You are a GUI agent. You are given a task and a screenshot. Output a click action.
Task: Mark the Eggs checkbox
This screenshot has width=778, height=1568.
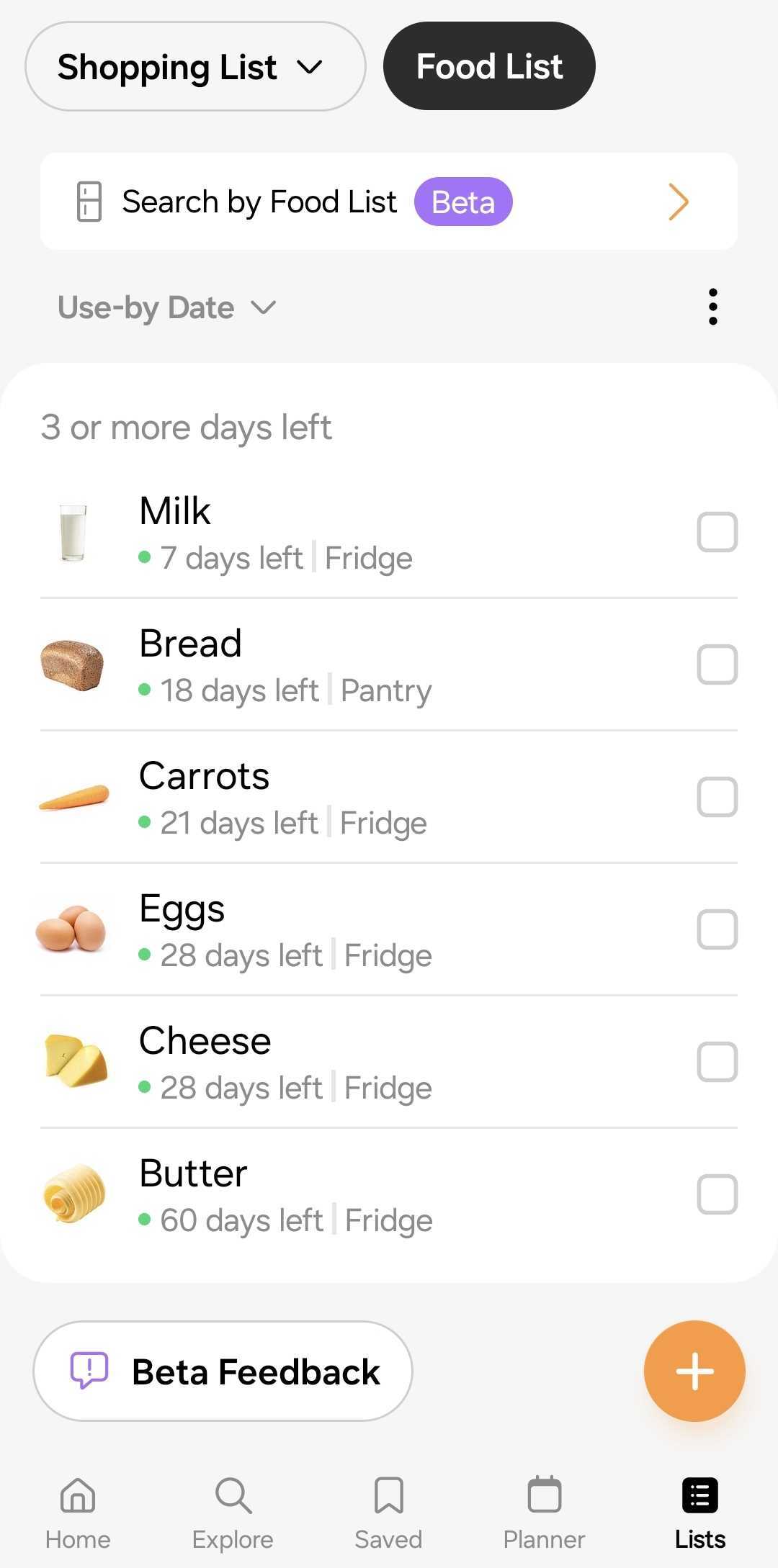click(717, 929)
